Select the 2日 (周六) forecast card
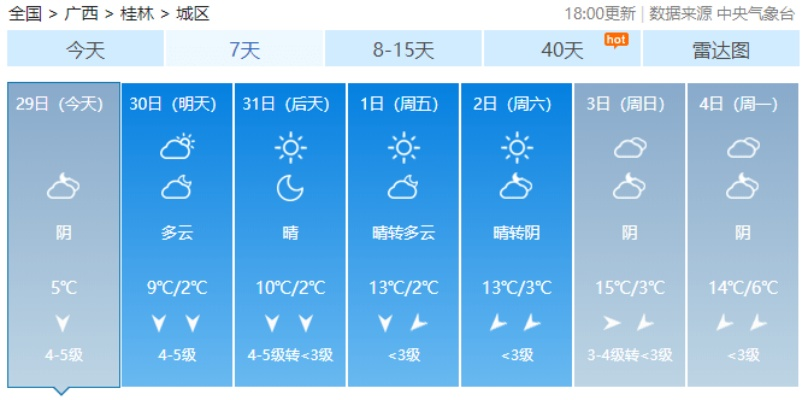The height and width of the screenshot is (400, 808). click(516, 235)
